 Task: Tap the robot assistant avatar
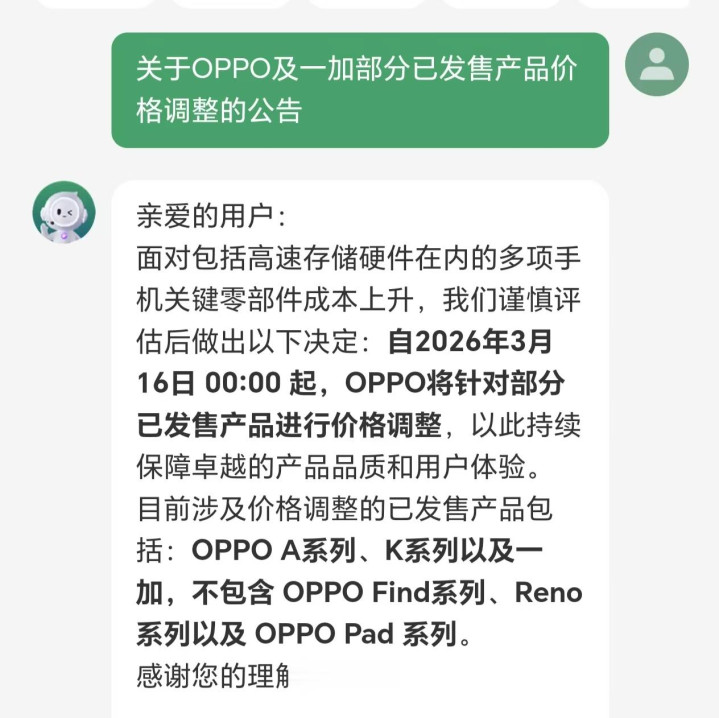64,212
